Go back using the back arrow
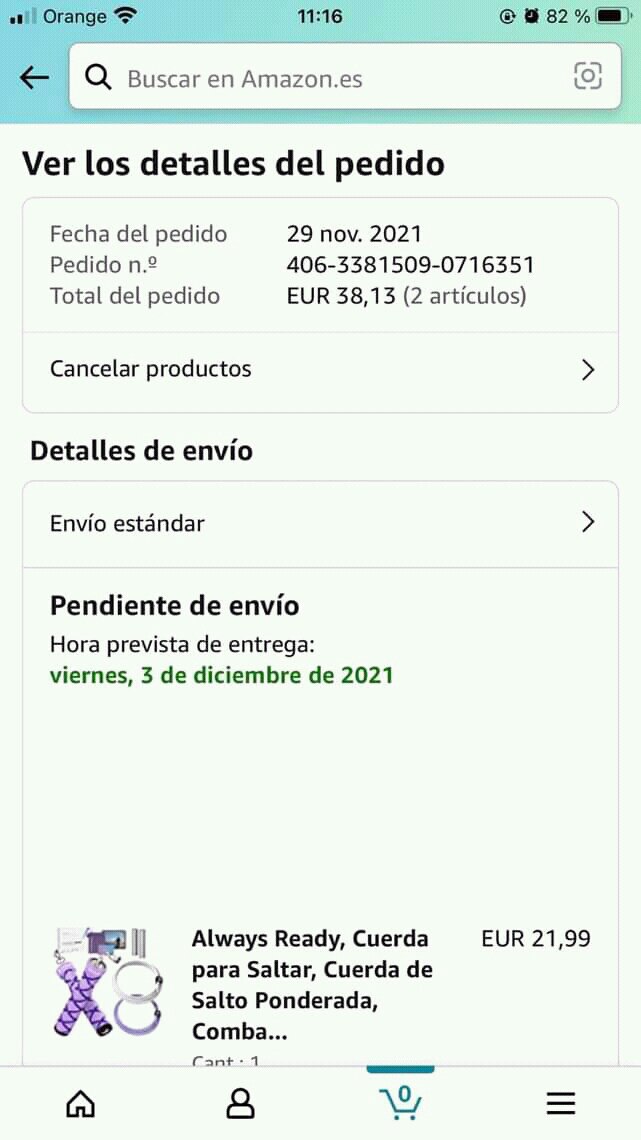The image size is (641, 1140). (x=35, y=78)
